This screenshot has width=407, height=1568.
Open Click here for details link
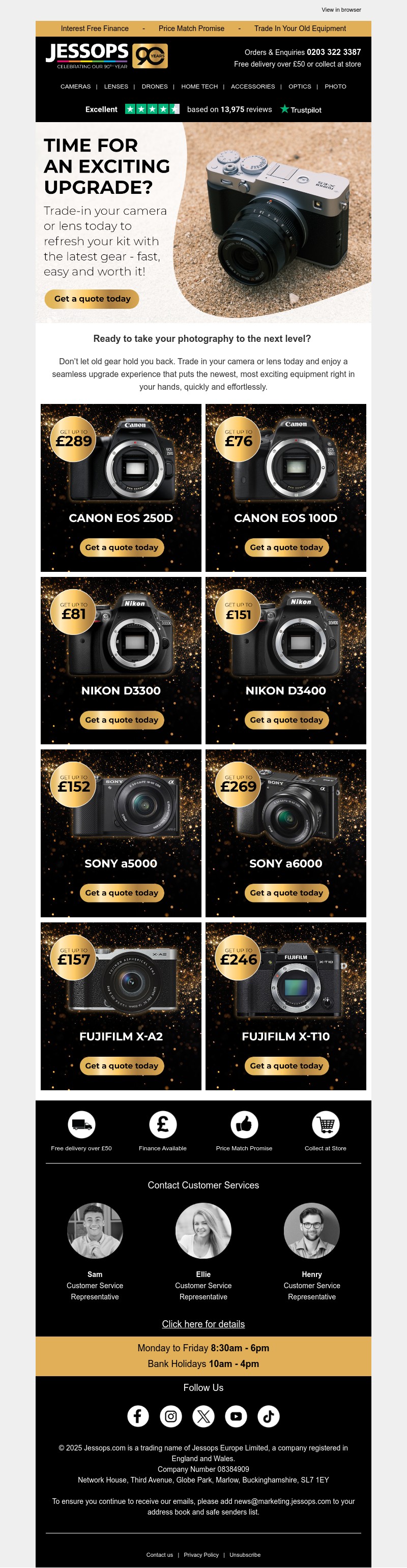coord(203,1324)
